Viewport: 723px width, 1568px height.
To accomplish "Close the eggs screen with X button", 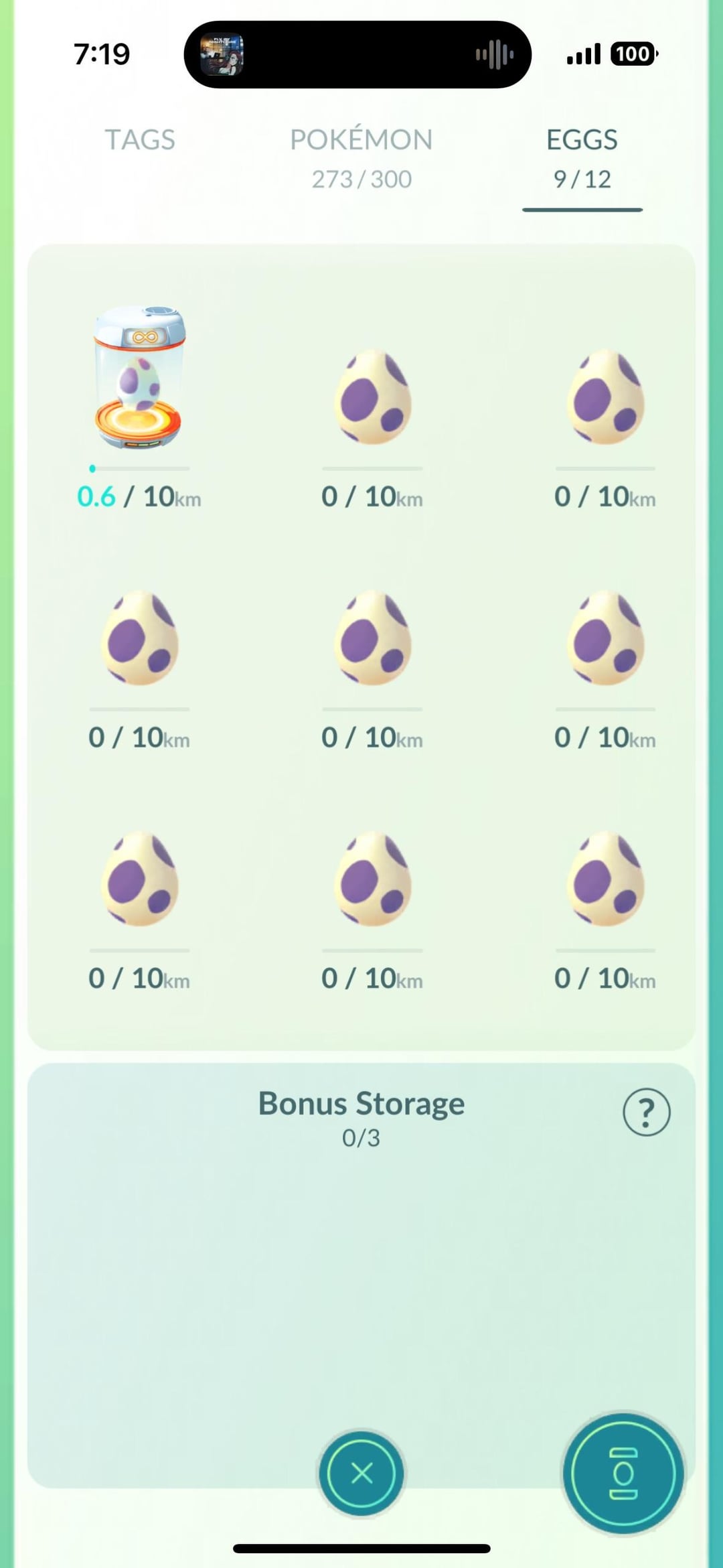I will pyautogui.click(x=361, y=1473).
